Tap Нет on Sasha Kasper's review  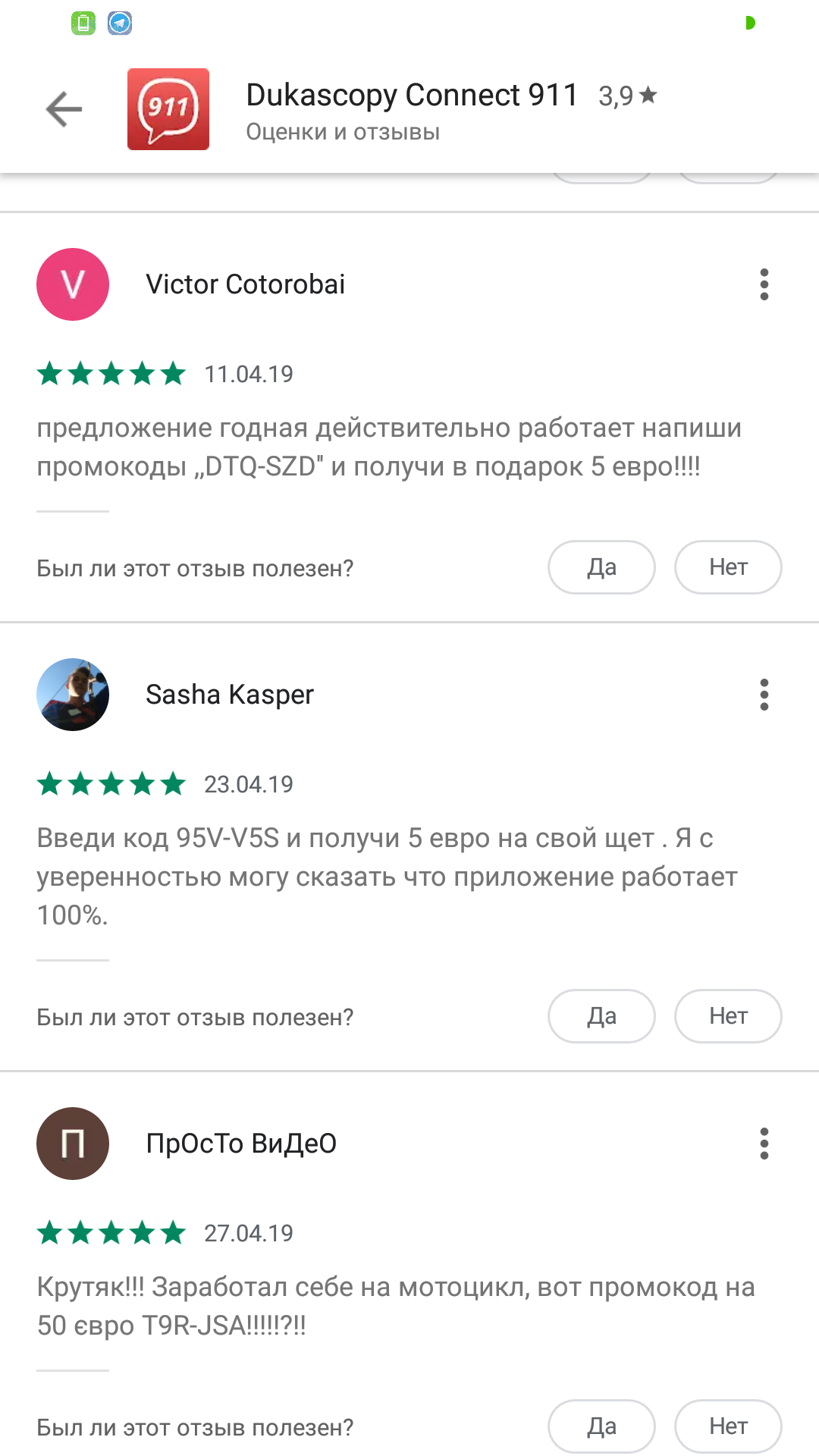click(x=728, y=1016)
